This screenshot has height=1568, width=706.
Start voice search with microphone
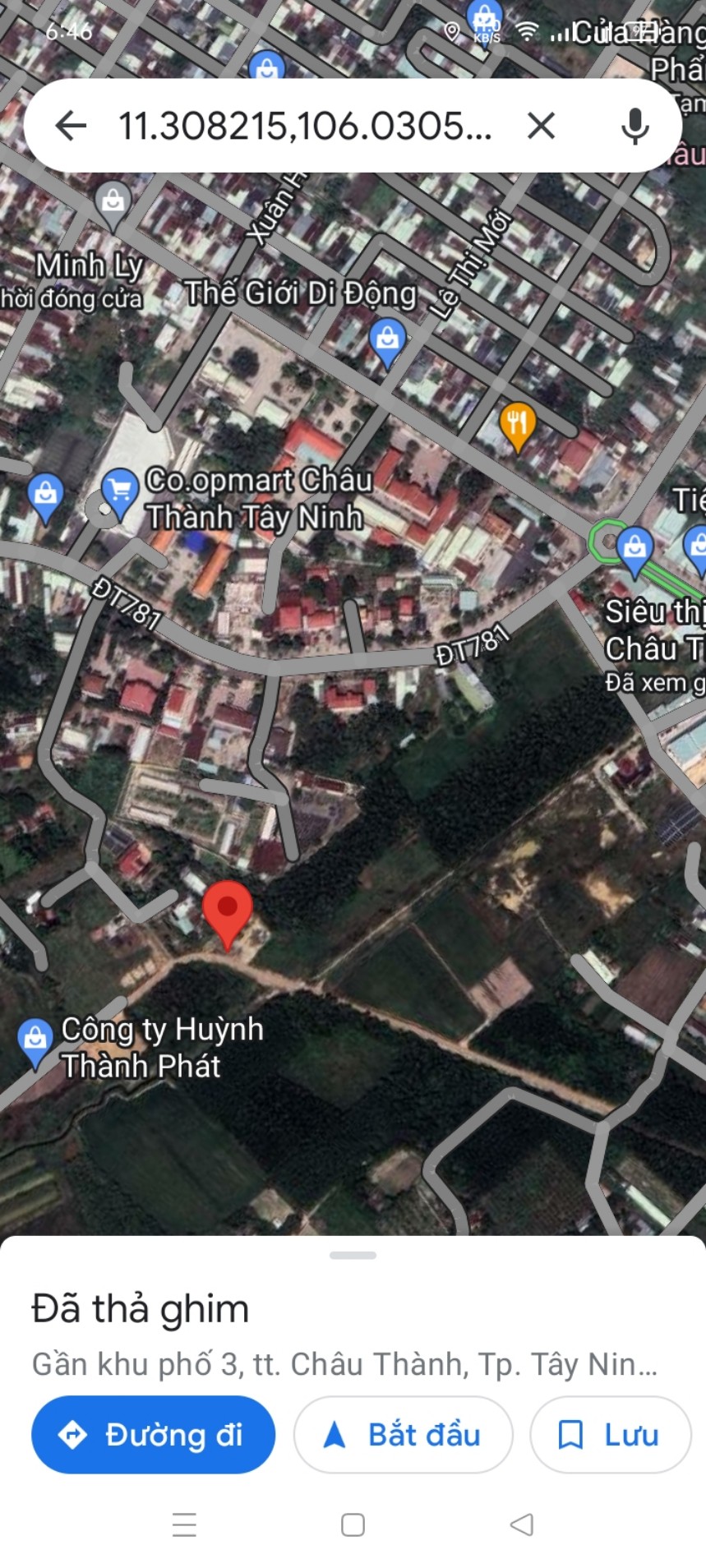[x=634, y=126]
